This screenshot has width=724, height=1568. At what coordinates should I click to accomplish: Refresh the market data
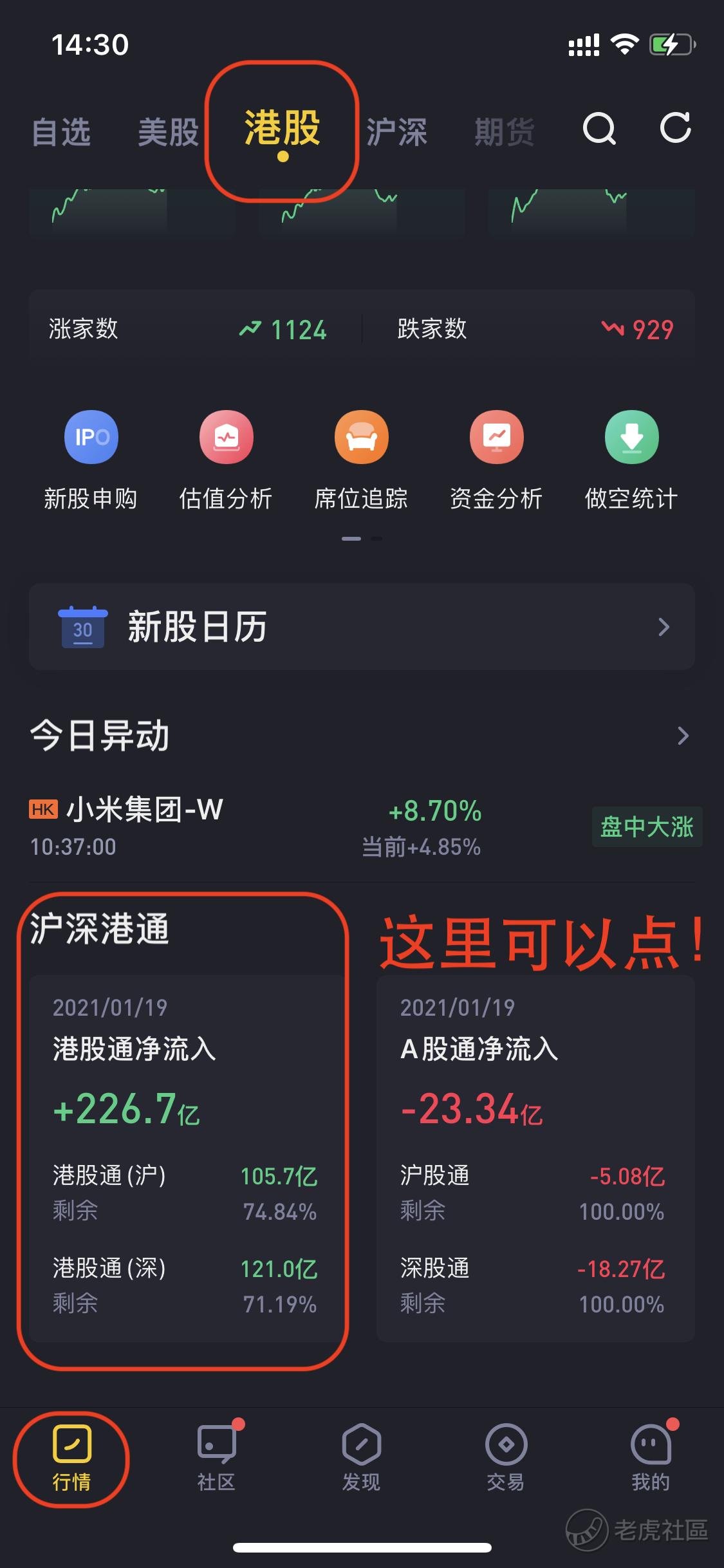676,128
